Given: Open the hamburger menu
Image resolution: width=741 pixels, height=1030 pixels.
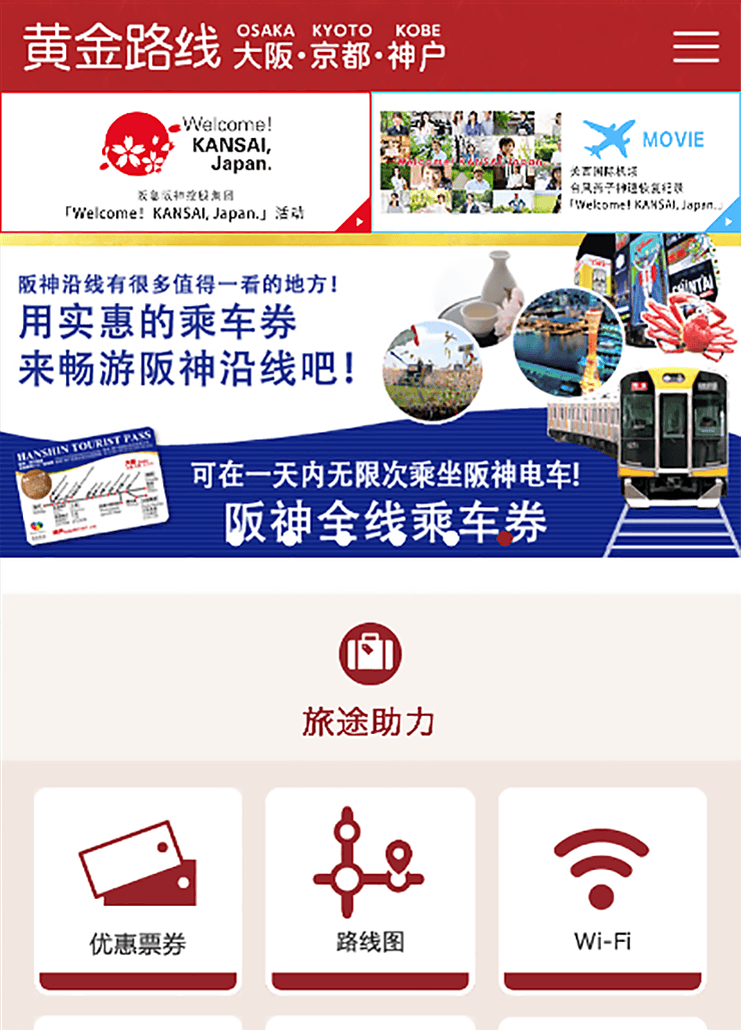Looking at the screenshot, I should pos(696,46).
